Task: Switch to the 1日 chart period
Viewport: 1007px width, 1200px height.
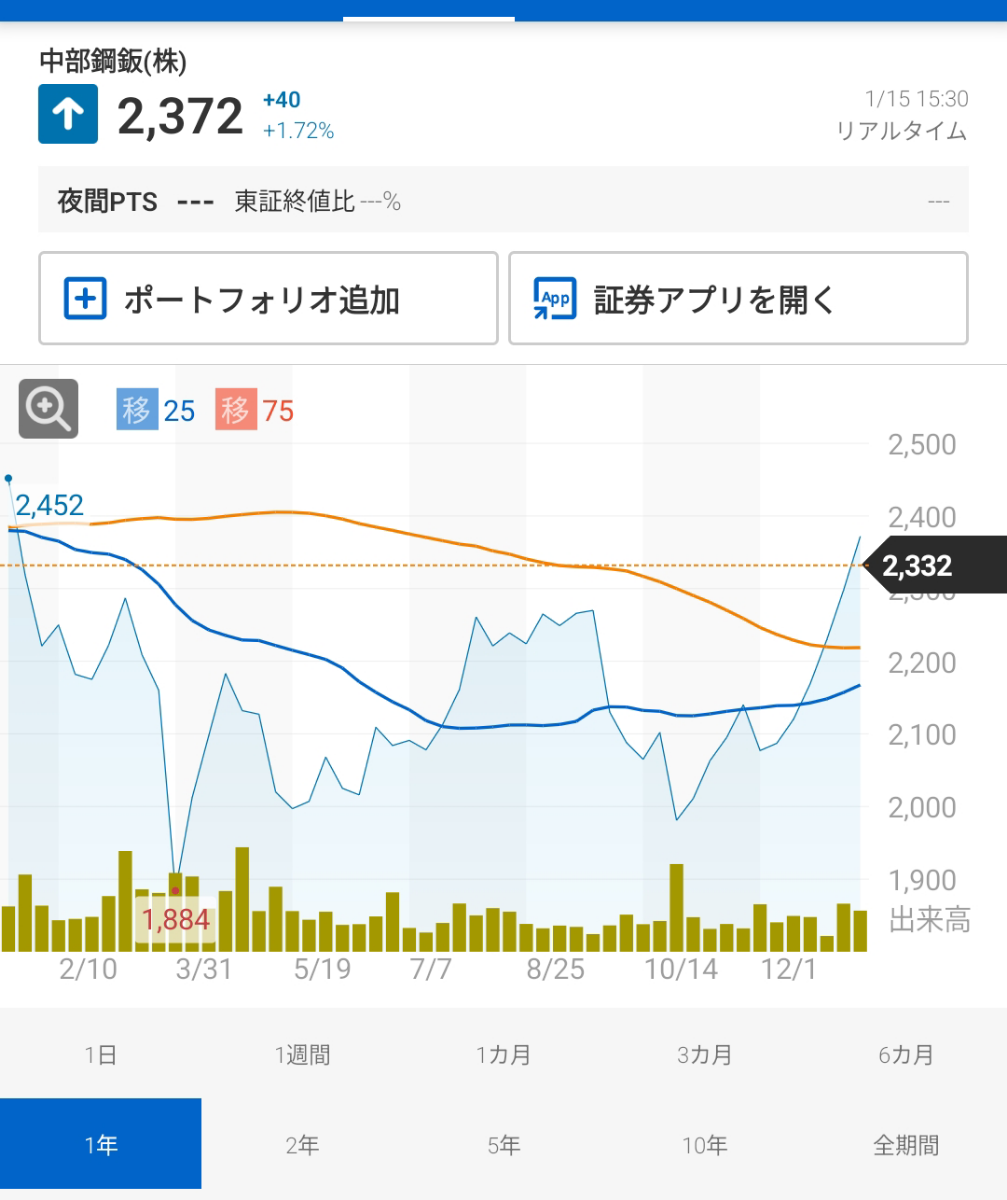Action: 100,1054
